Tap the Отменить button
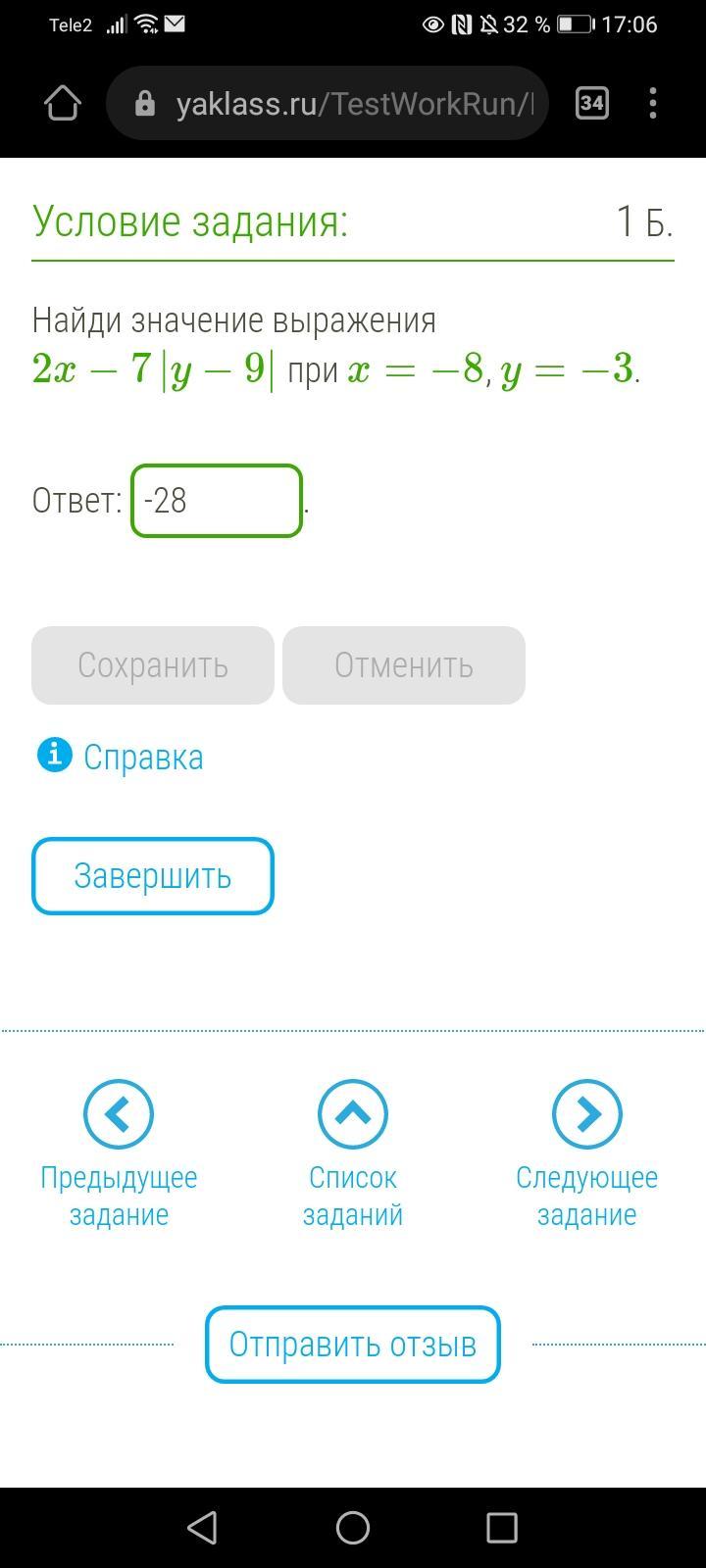This screenshot has height=1568, width=706. coord(404,665)
